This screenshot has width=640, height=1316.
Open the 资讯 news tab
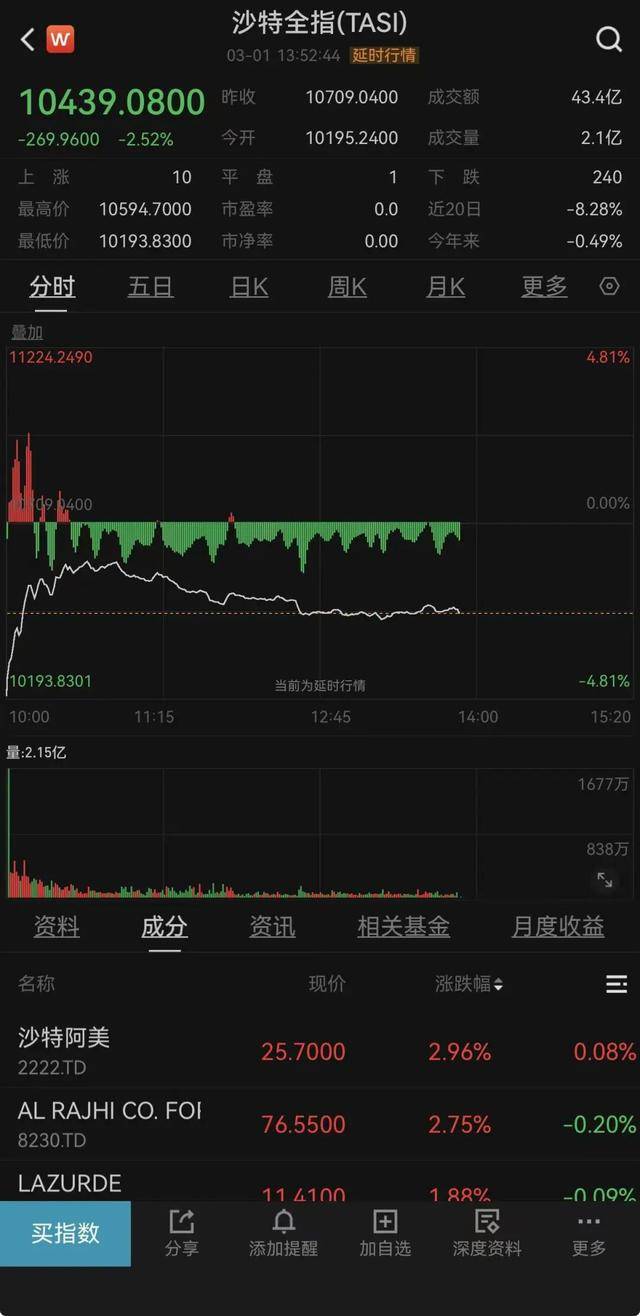pyautogui.click(x=272, y=927)
